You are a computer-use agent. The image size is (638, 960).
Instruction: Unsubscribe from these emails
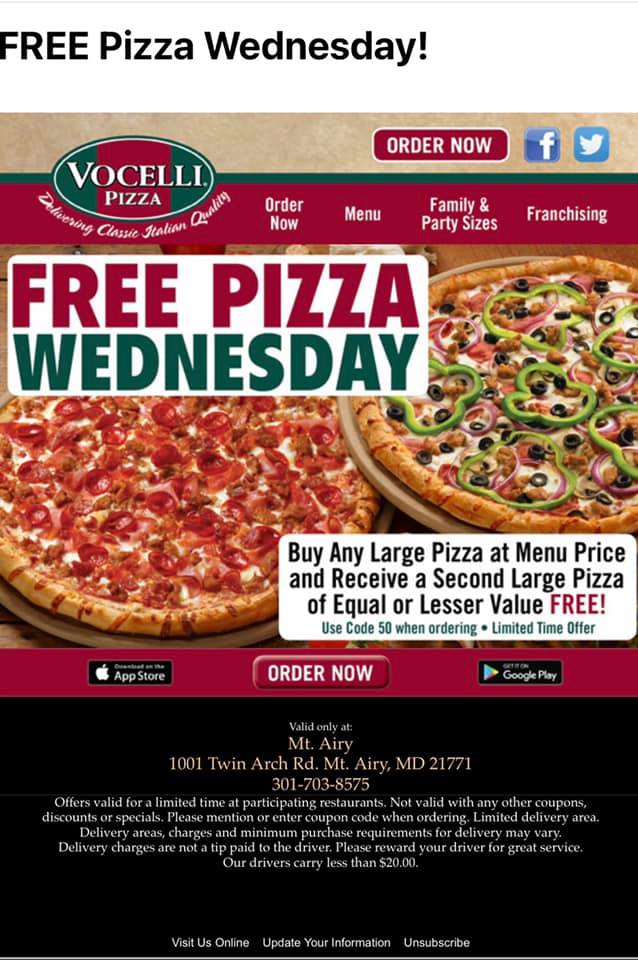pos(436,942)
